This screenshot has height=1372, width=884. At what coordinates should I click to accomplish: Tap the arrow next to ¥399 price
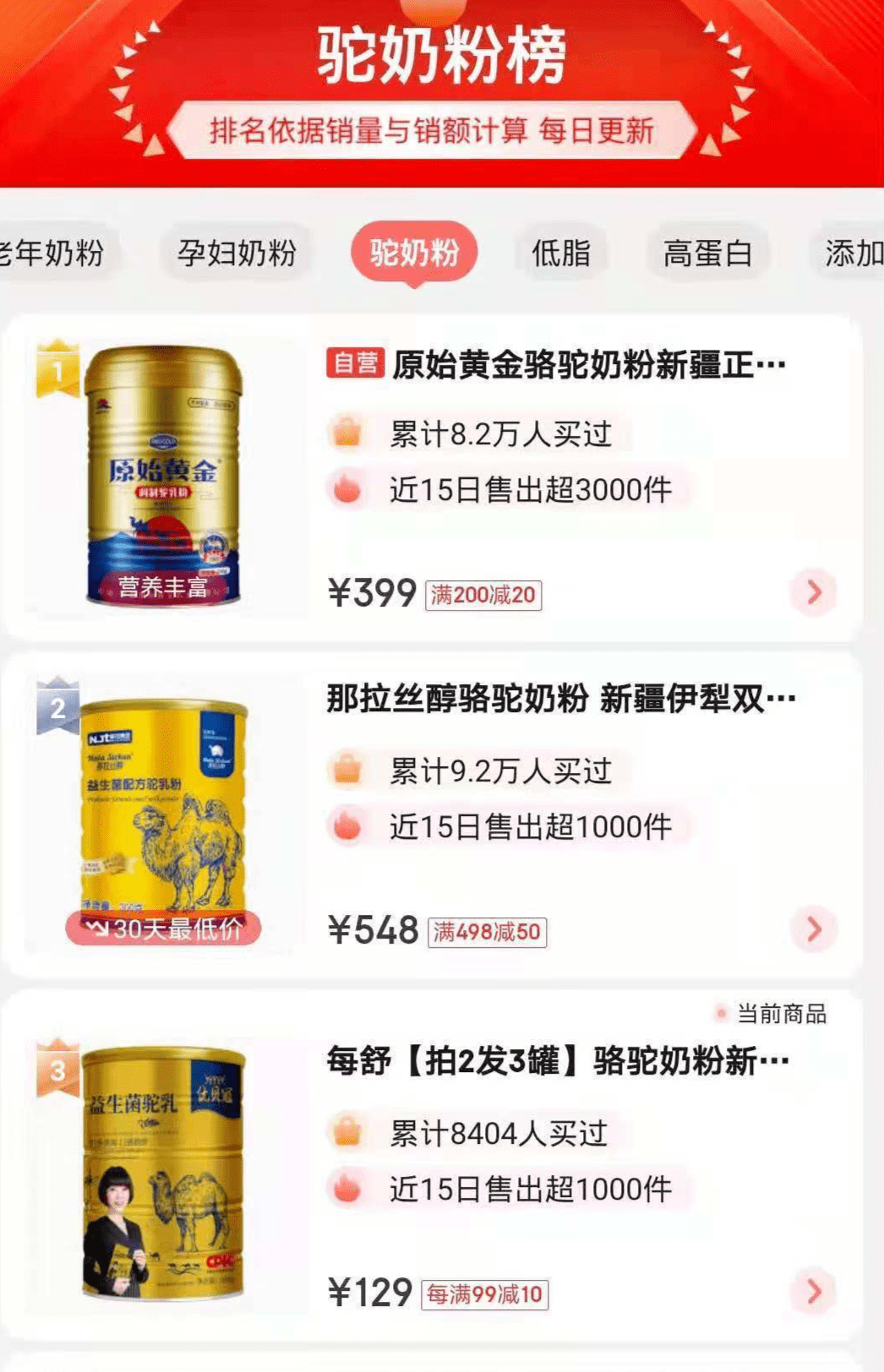(814, 592)
